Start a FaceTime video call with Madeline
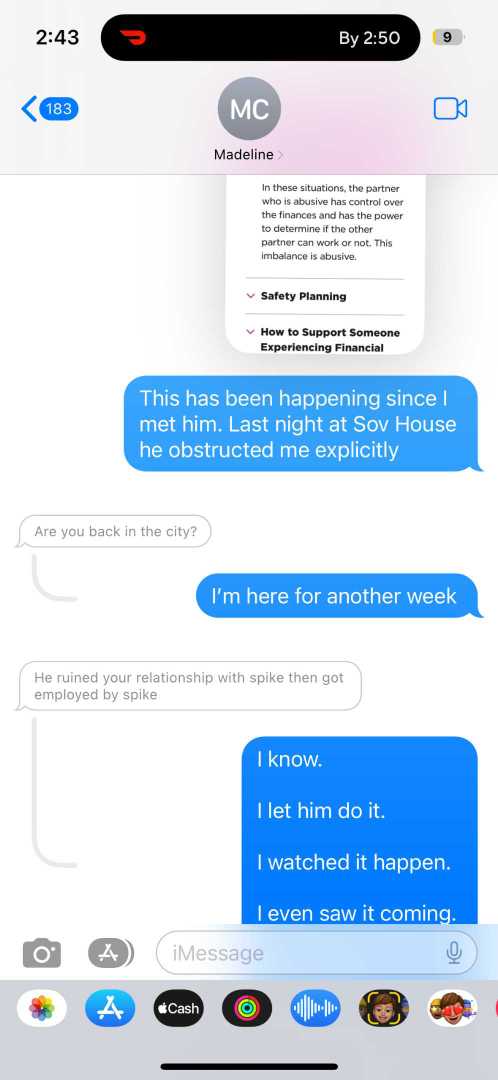Screen dimensions: 498x1080 point(450,109)
